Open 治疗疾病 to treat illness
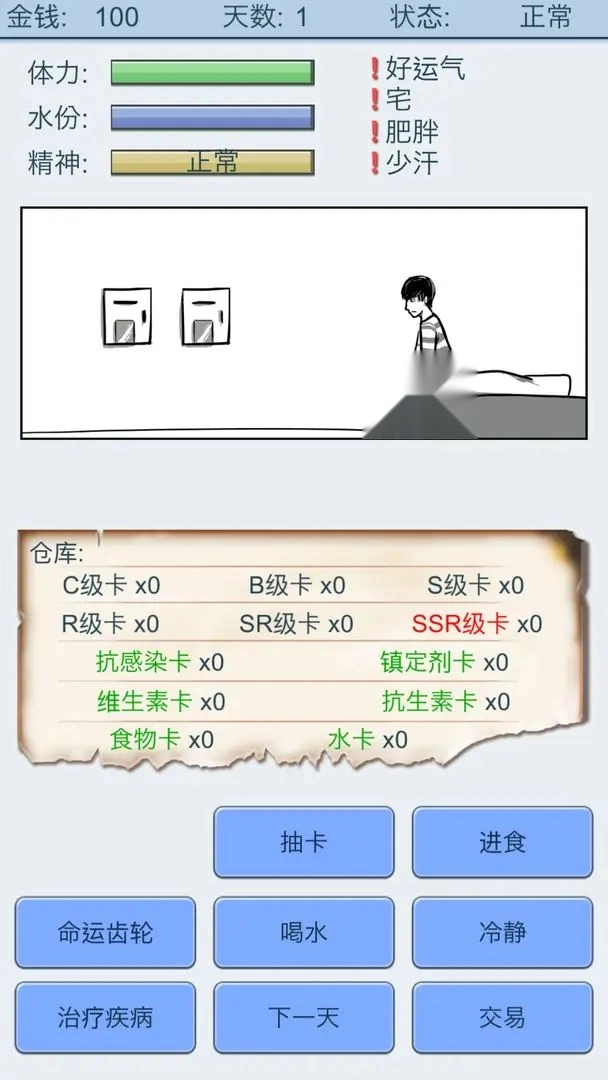This screenshot has width=608, height=1080. [105, 1018]
